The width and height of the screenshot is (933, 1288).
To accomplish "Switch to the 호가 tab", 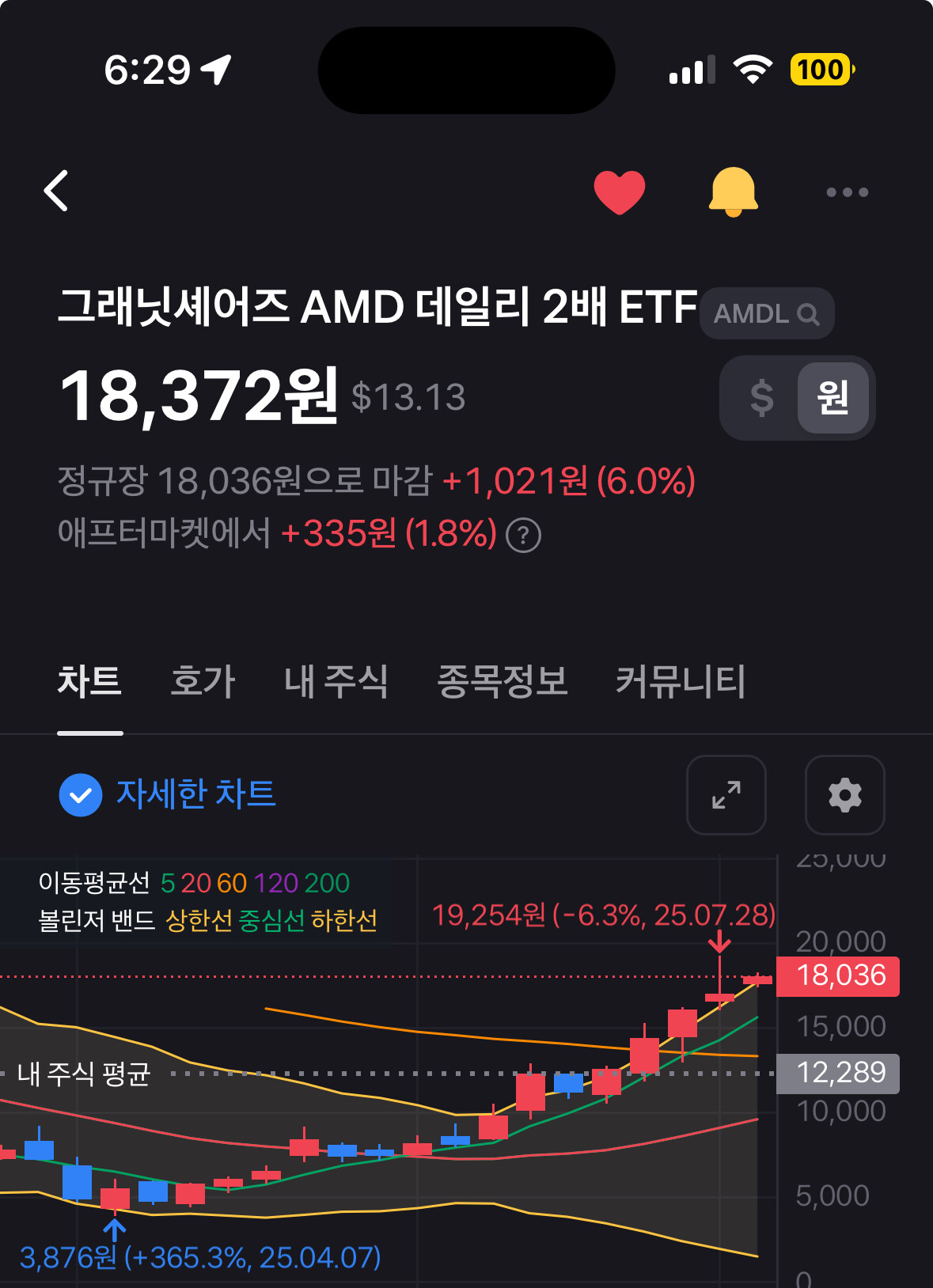I will coord(203,681).
